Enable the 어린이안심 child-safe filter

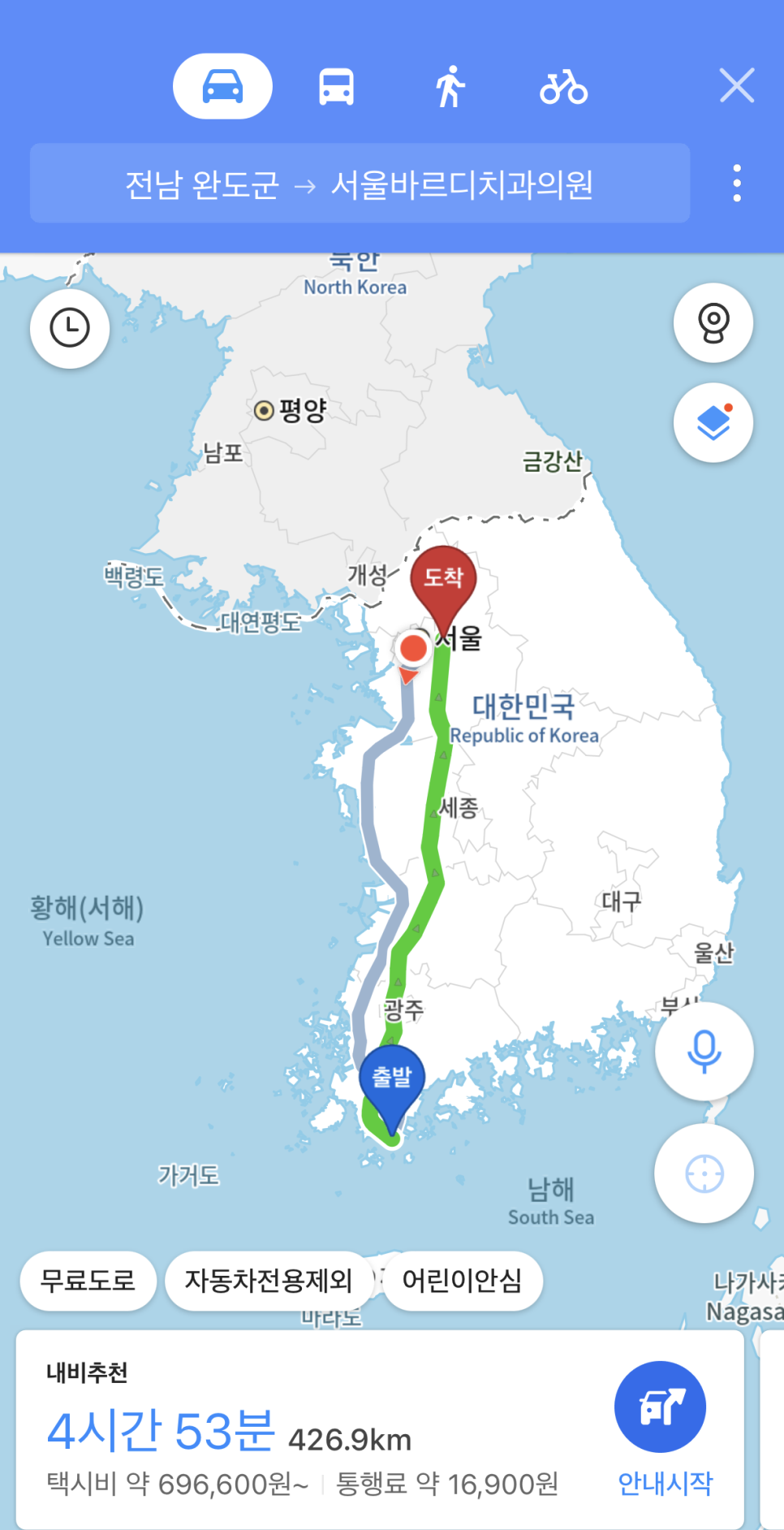click(461, 1281)
